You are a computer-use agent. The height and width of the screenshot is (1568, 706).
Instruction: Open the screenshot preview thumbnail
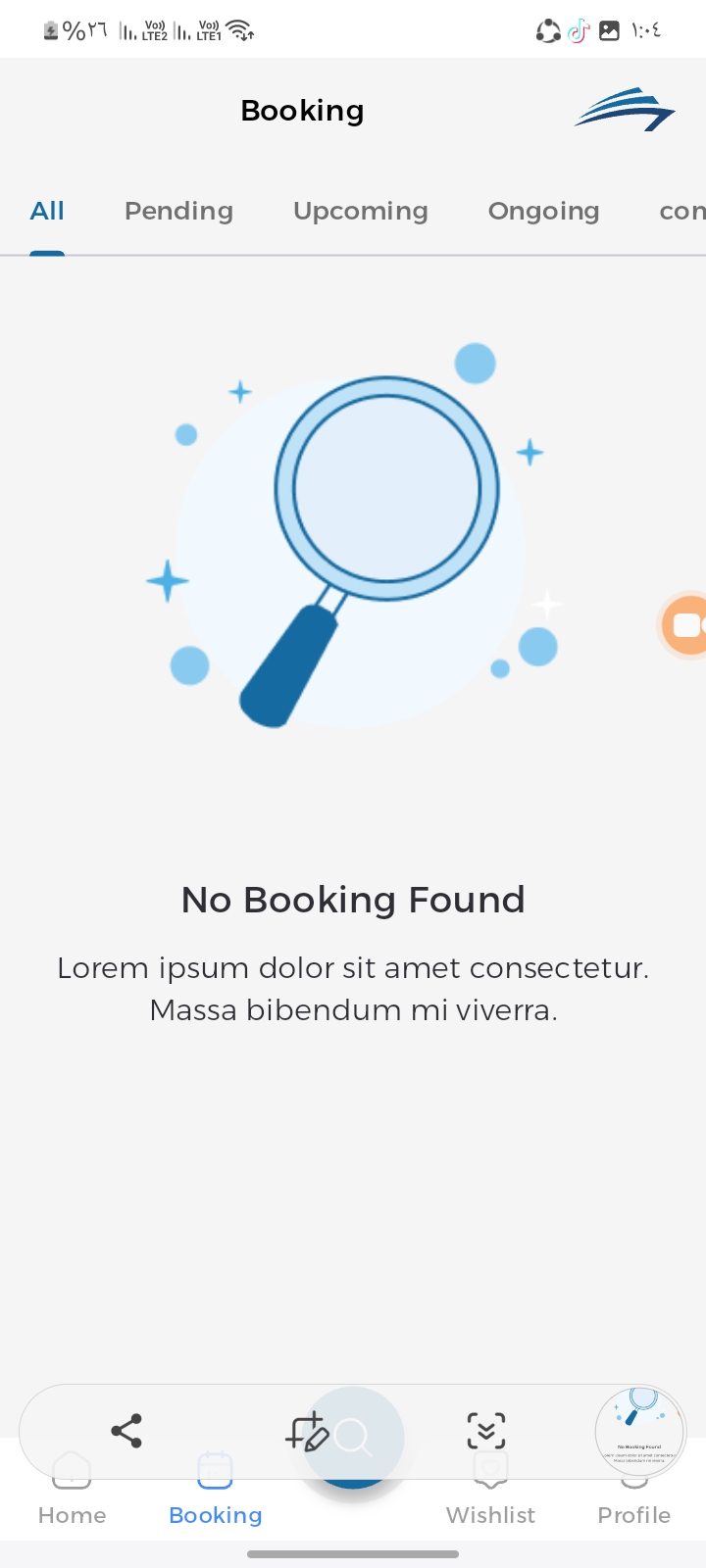pos(640,1432)
